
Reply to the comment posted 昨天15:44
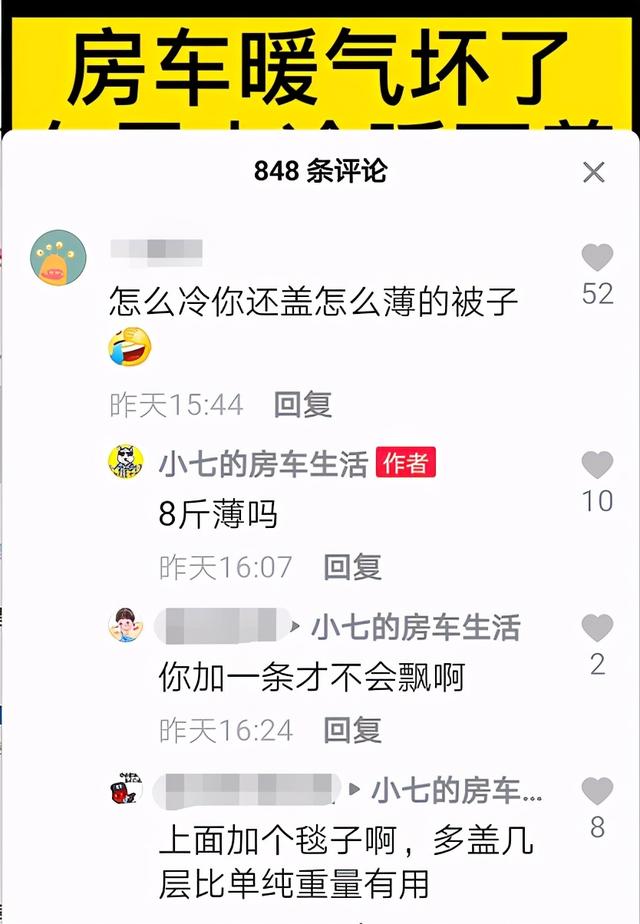[303, 404]
